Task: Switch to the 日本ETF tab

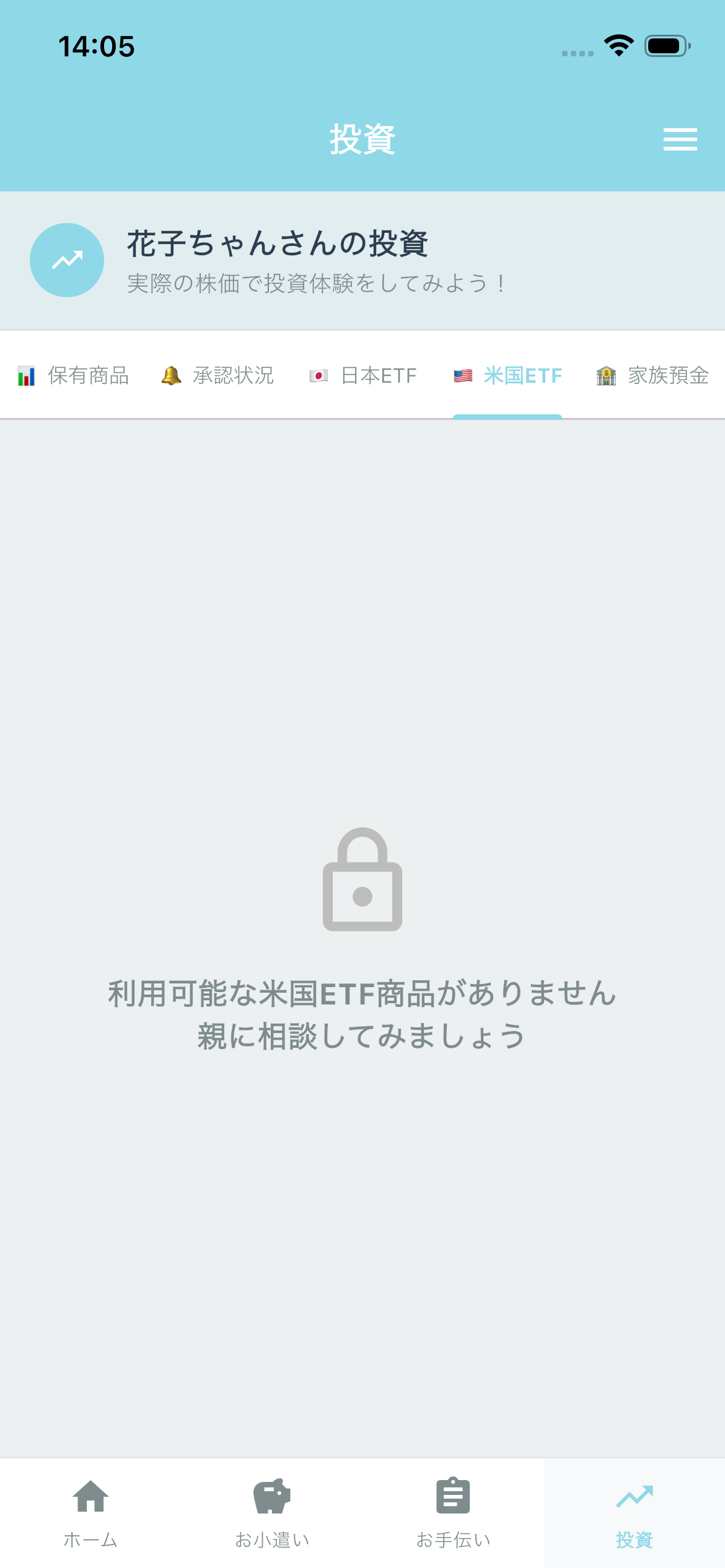Action: click(x=362, y=375)
